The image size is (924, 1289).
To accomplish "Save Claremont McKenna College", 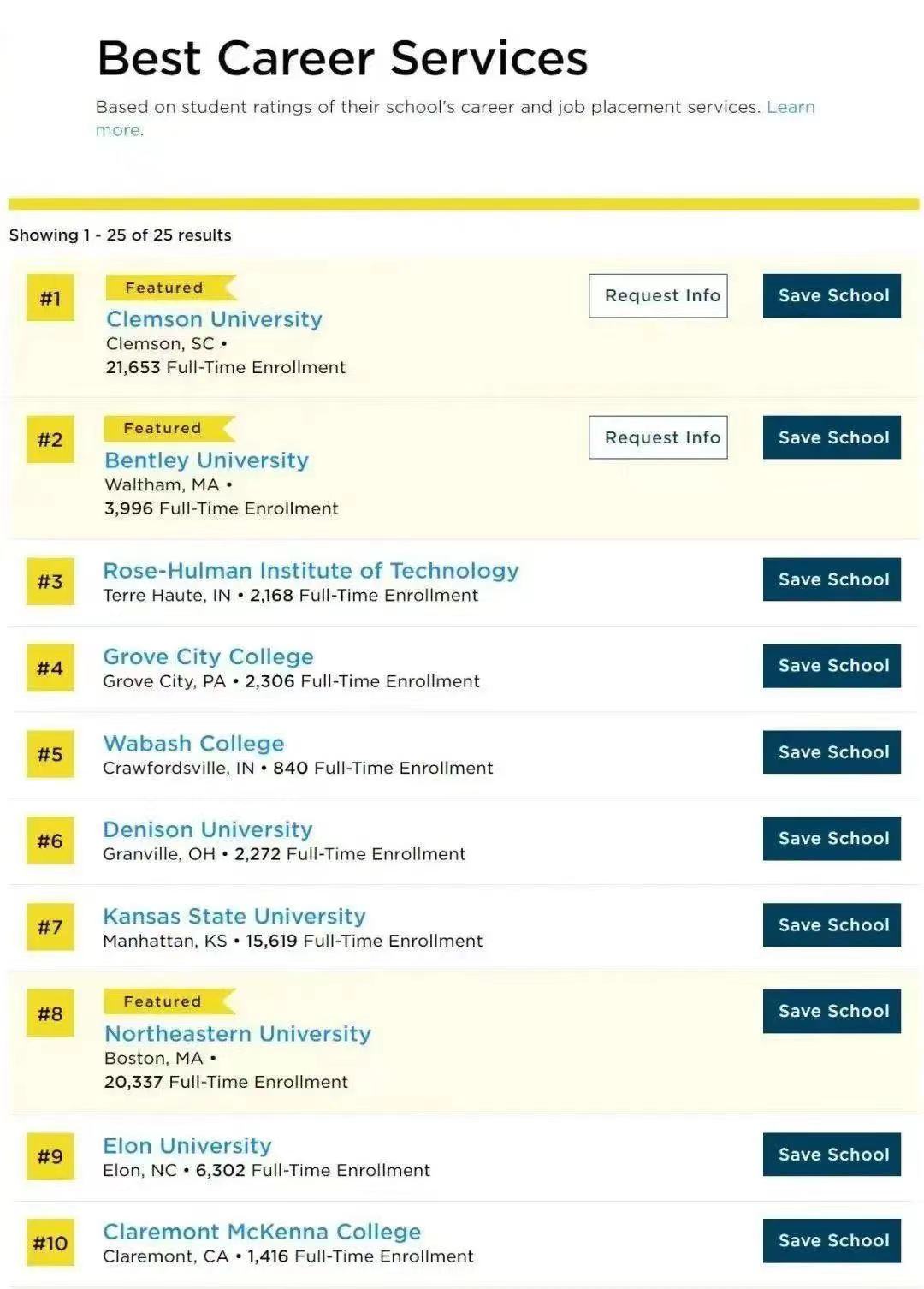I will pos(832,1241).
